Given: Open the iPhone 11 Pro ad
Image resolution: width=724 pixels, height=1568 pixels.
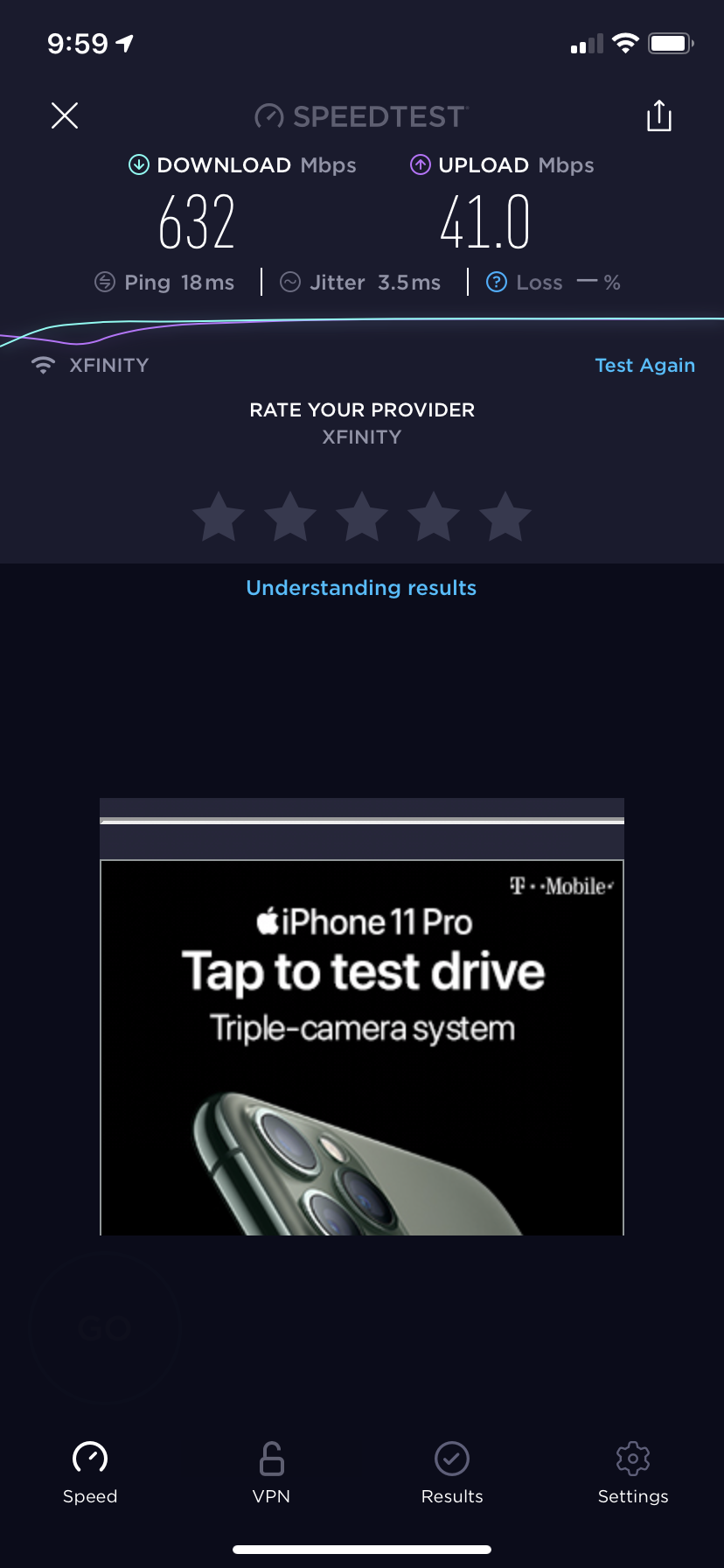Looking at the screenshot, I should 362,1047.
